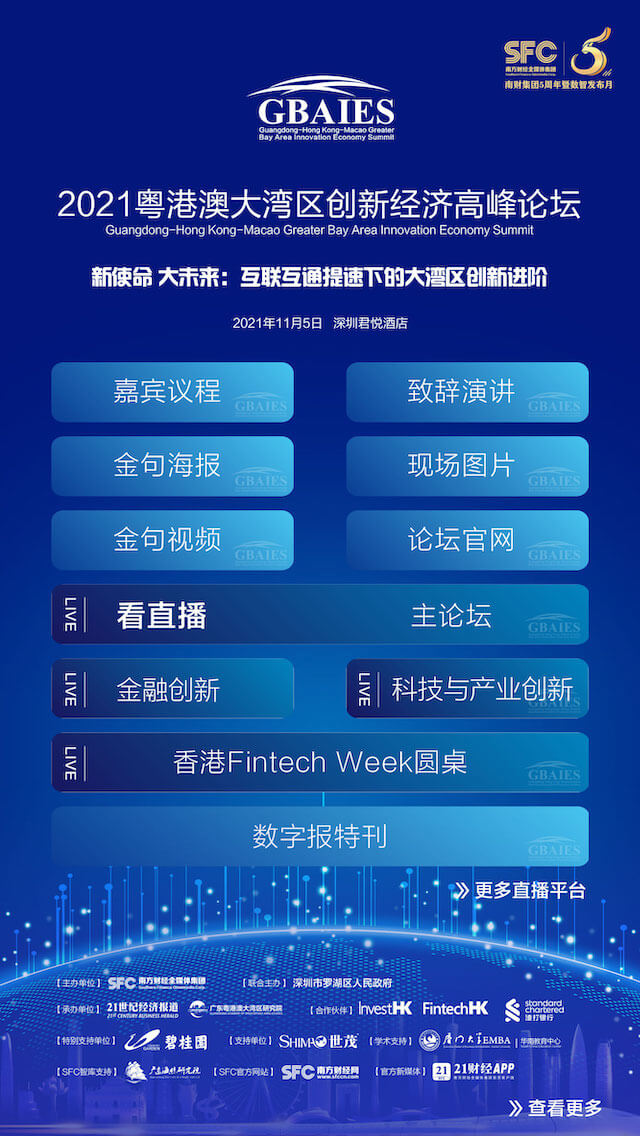Join the 香港Fintech Week圆桌 live stream
The height and width of the screenshot is (1136, 640).
pos(320,762)
